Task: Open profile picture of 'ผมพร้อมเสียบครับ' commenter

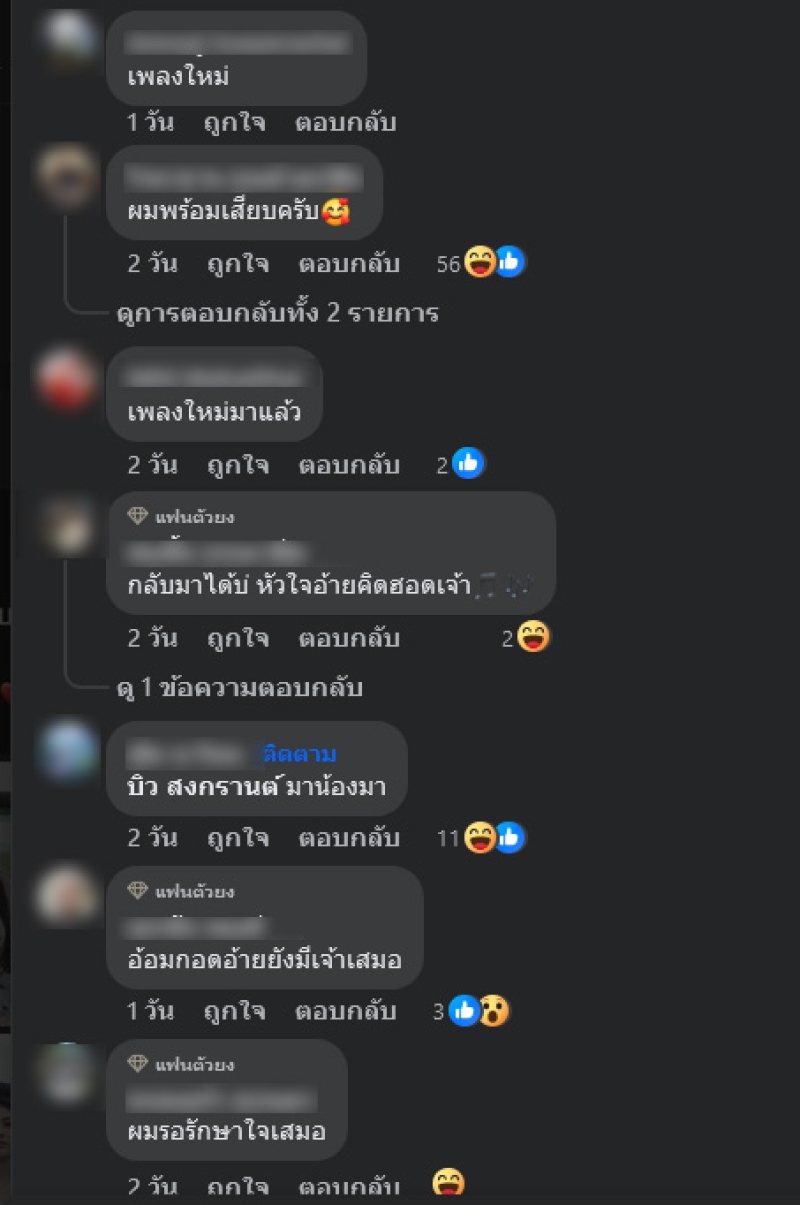Action: [x=67, y=177]
